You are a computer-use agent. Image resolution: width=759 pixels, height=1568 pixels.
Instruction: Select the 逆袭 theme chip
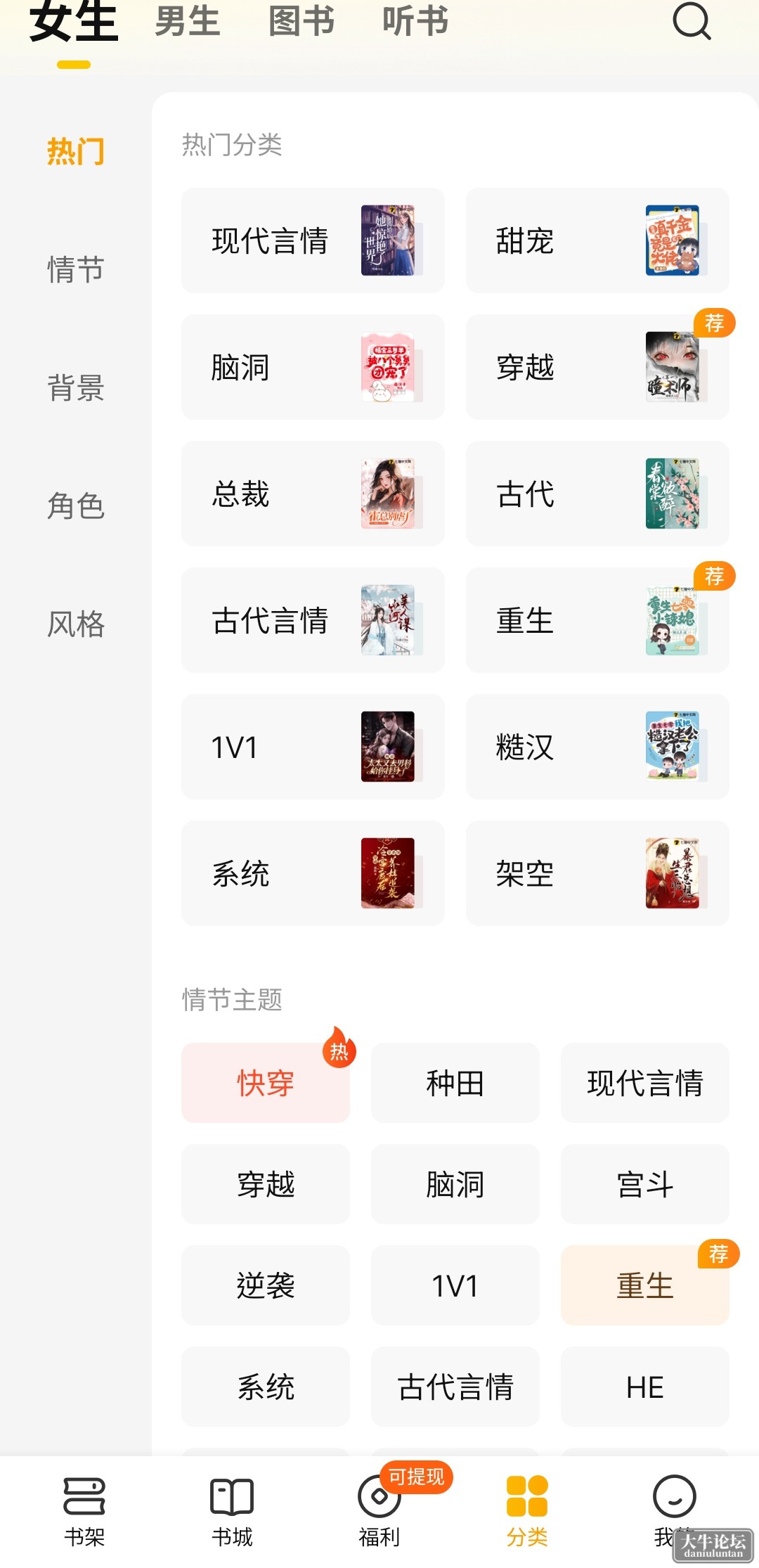(x=266, y=1285)
